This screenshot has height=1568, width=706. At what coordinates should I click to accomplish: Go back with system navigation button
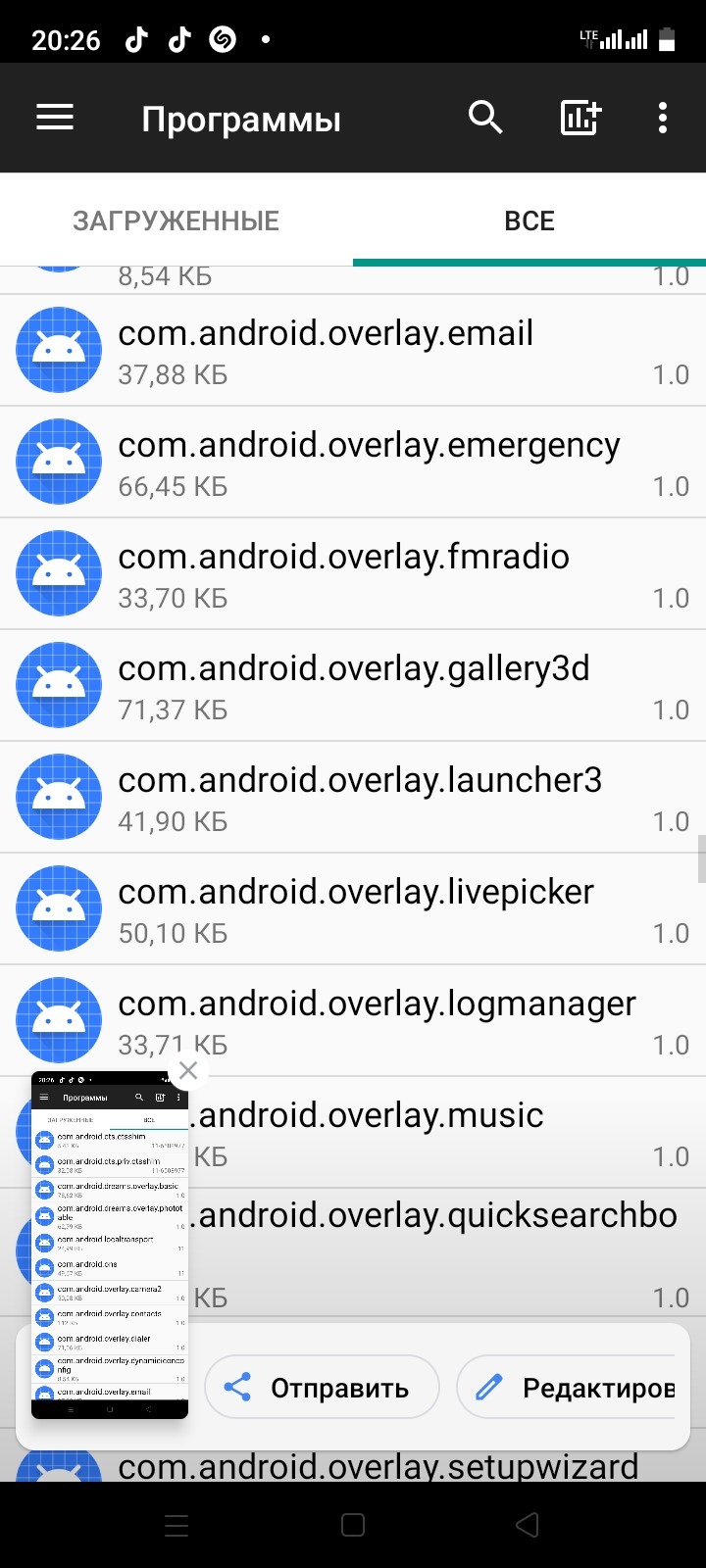click(x=528, y=1525)
